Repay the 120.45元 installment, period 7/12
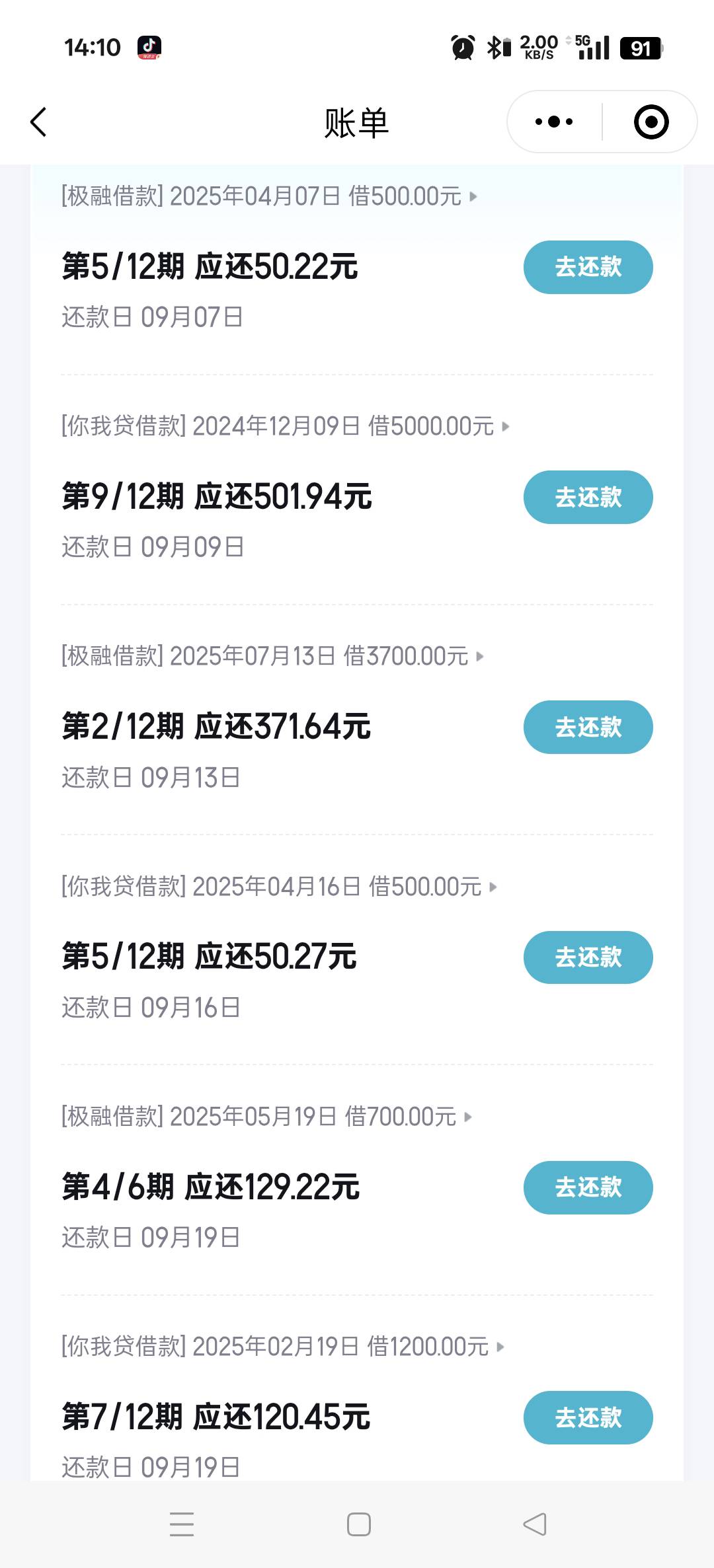 [x=588, y=1417]
